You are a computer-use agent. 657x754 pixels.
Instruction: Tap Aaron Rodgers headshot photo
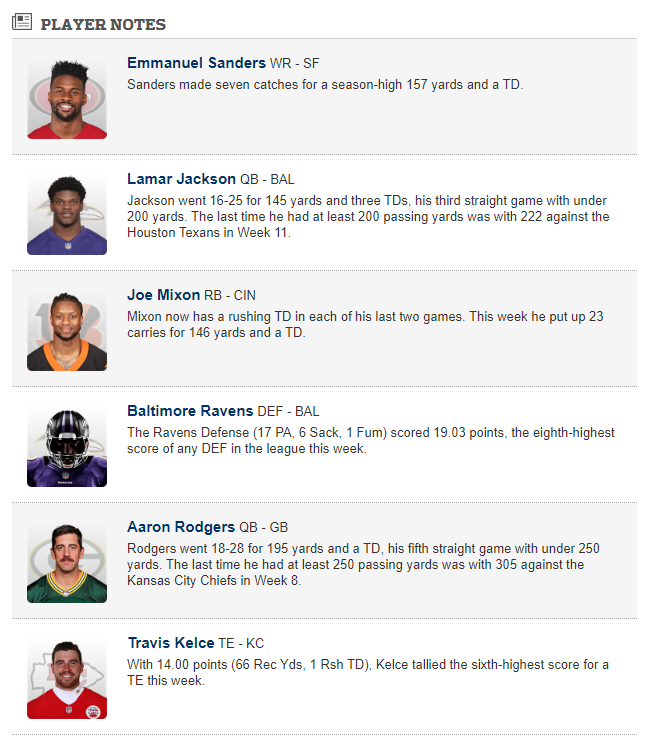click(x=67, y=562)
